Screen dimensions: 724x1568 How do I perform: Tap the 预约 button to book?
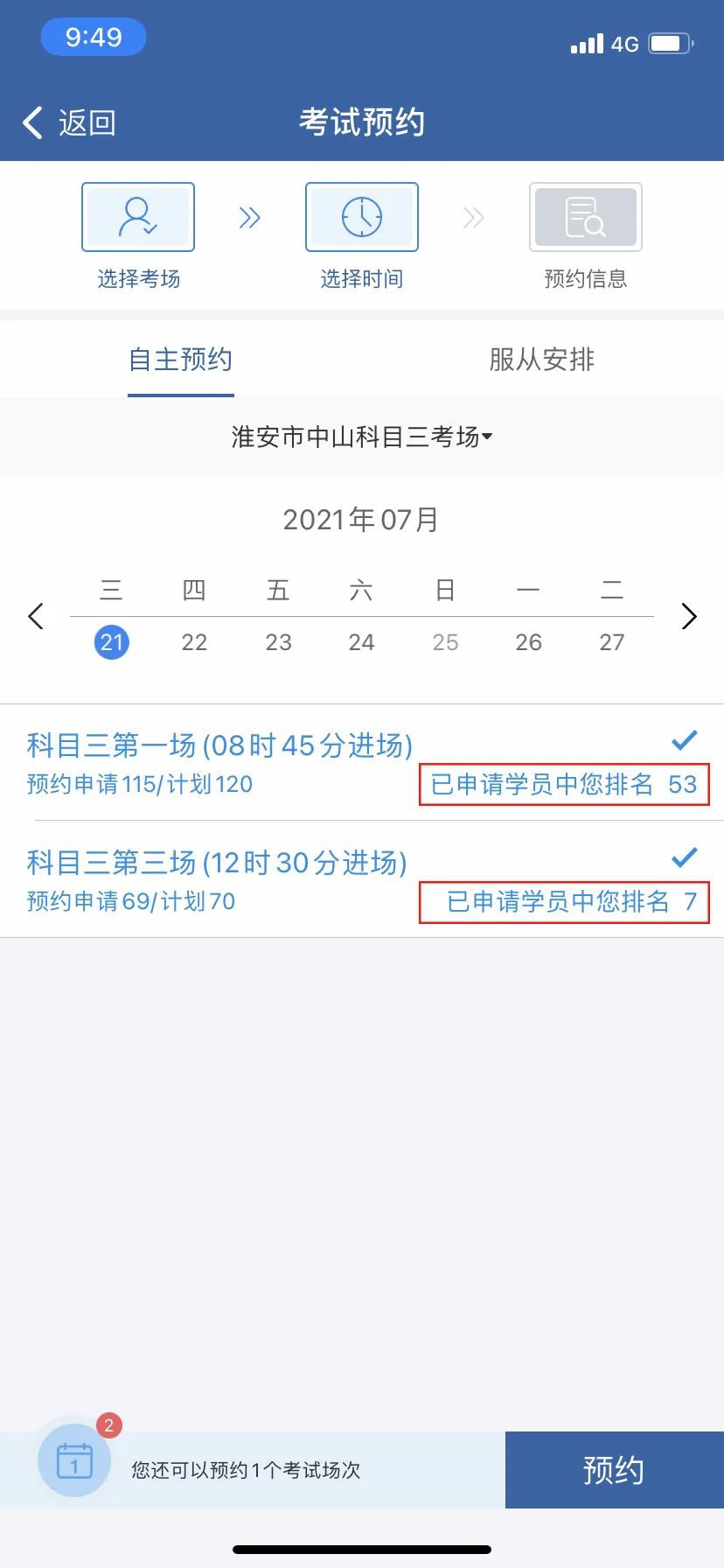coord(615,1469)
